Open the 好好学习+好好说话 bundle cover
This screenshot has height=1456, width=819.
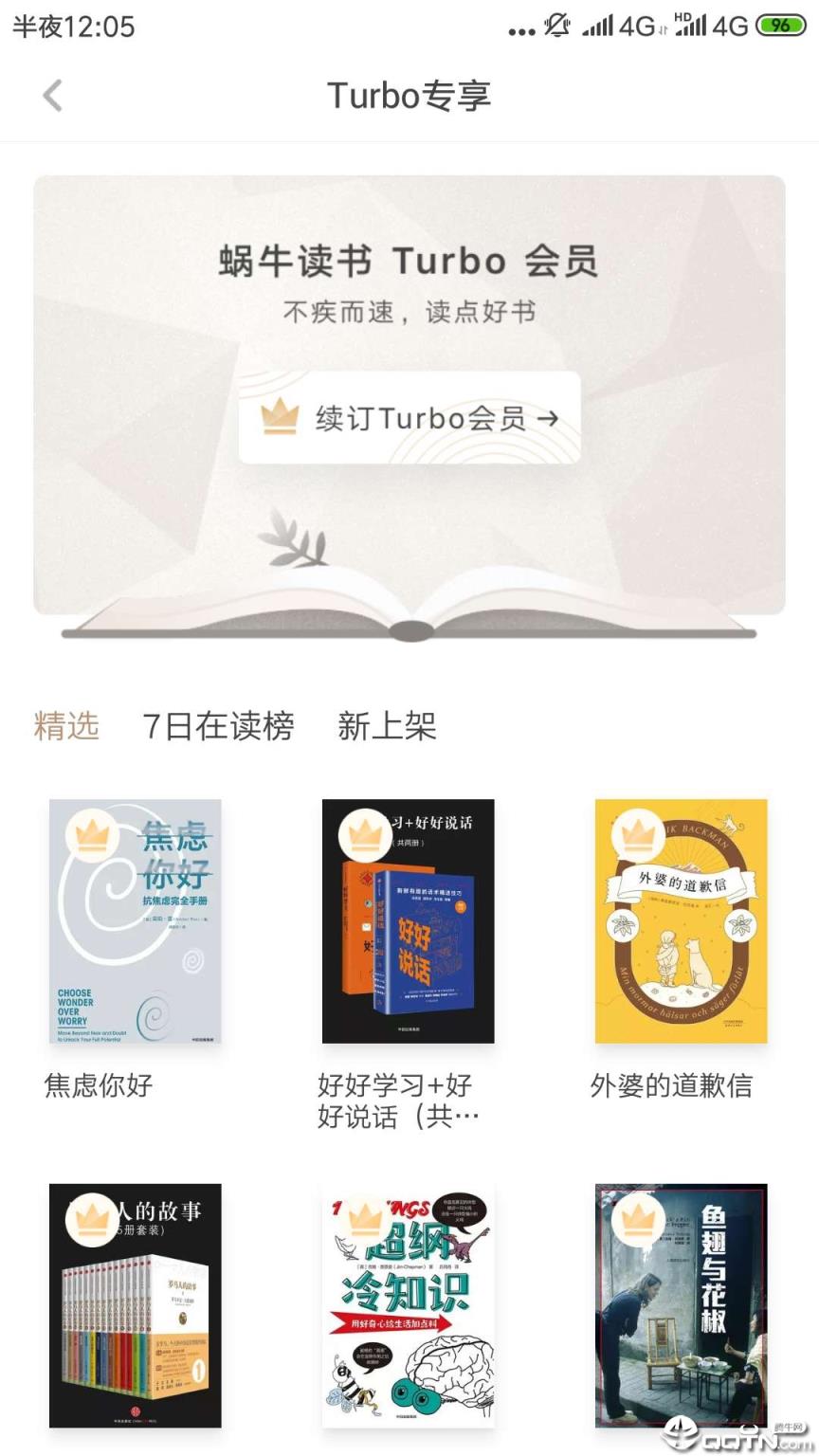coord(408,921)
